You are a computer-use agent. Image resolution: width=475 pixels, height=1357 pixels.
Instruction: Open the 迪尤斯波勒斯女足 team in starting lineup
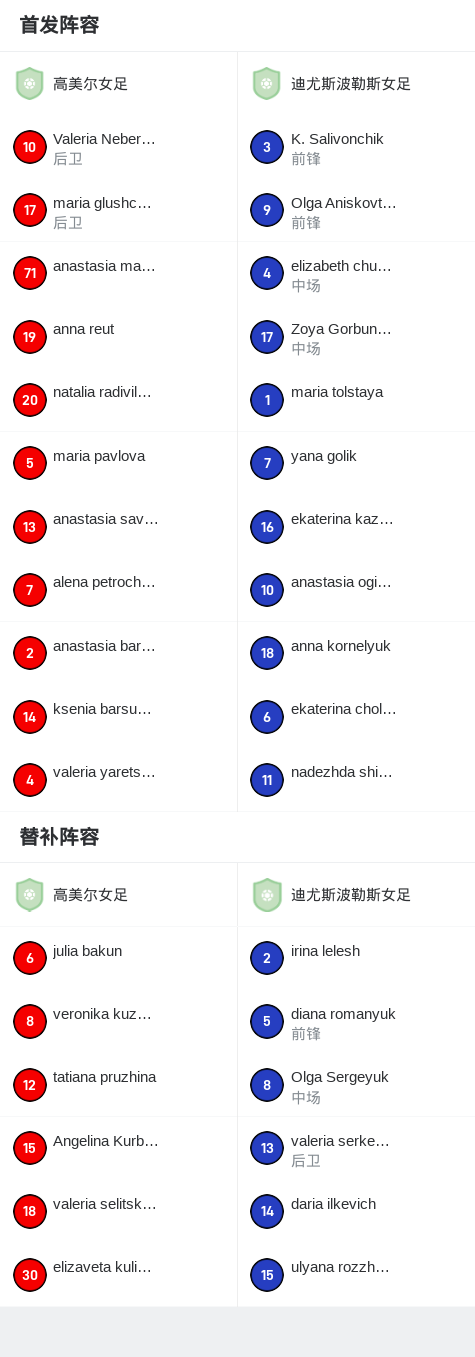coord(356,84)
